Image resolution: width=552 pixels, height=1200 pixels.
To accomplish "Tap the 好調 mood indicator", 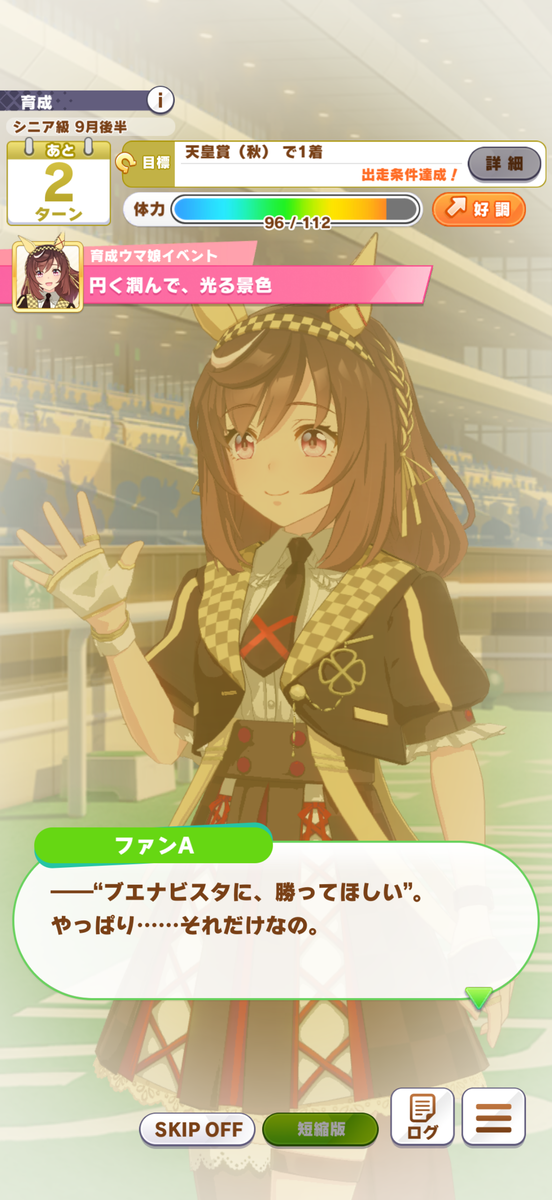I will click(x=478, y=209).
